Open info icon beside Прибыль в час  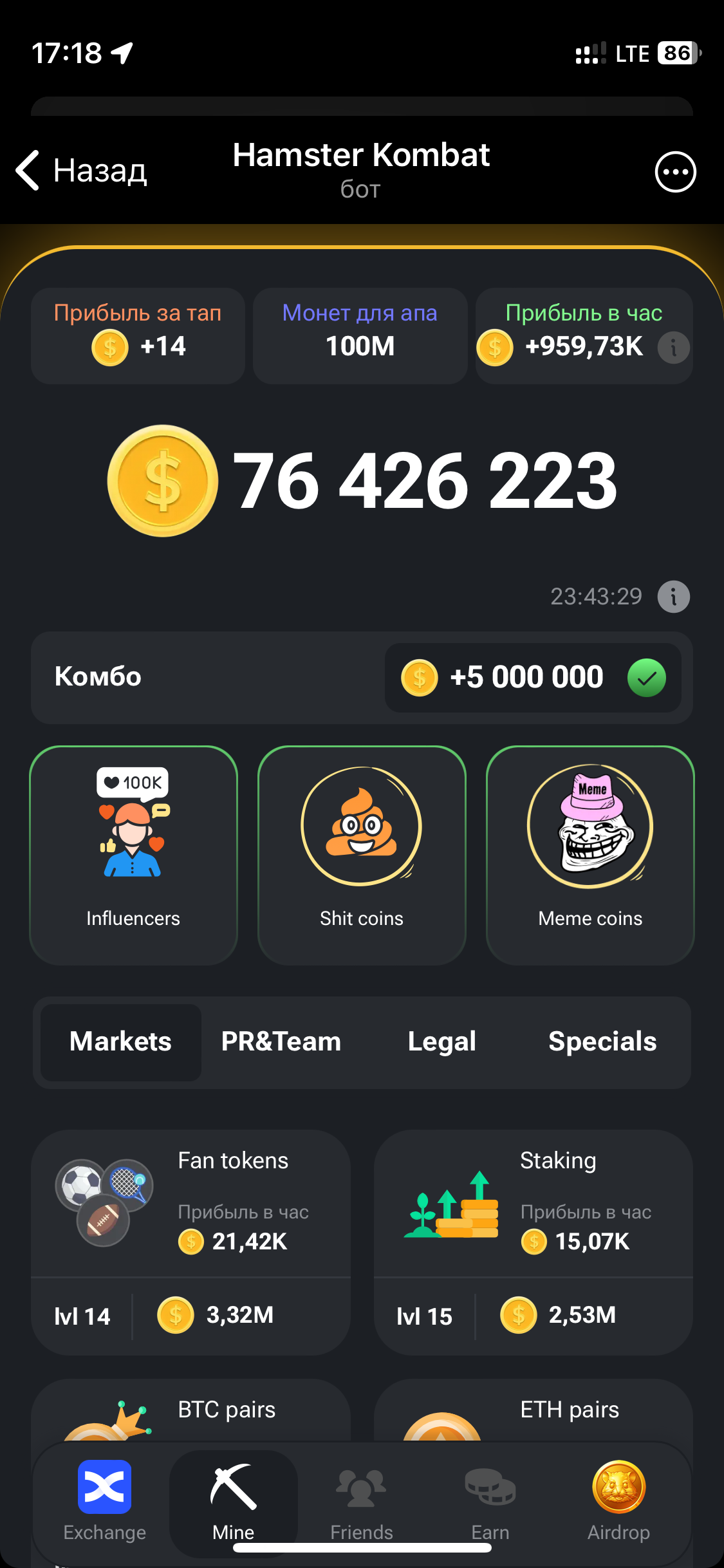[673, 348]
